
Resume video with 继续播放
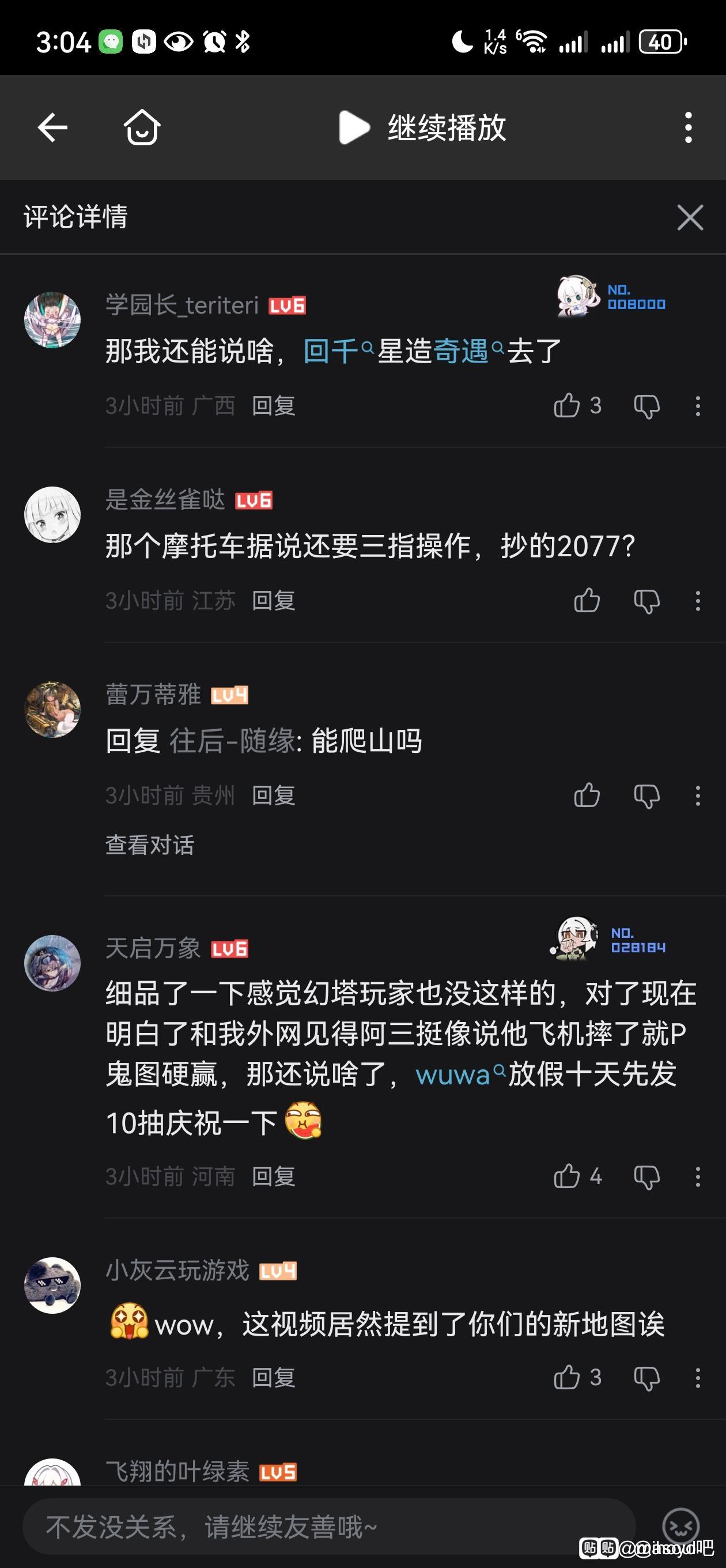tap(422, 128)
